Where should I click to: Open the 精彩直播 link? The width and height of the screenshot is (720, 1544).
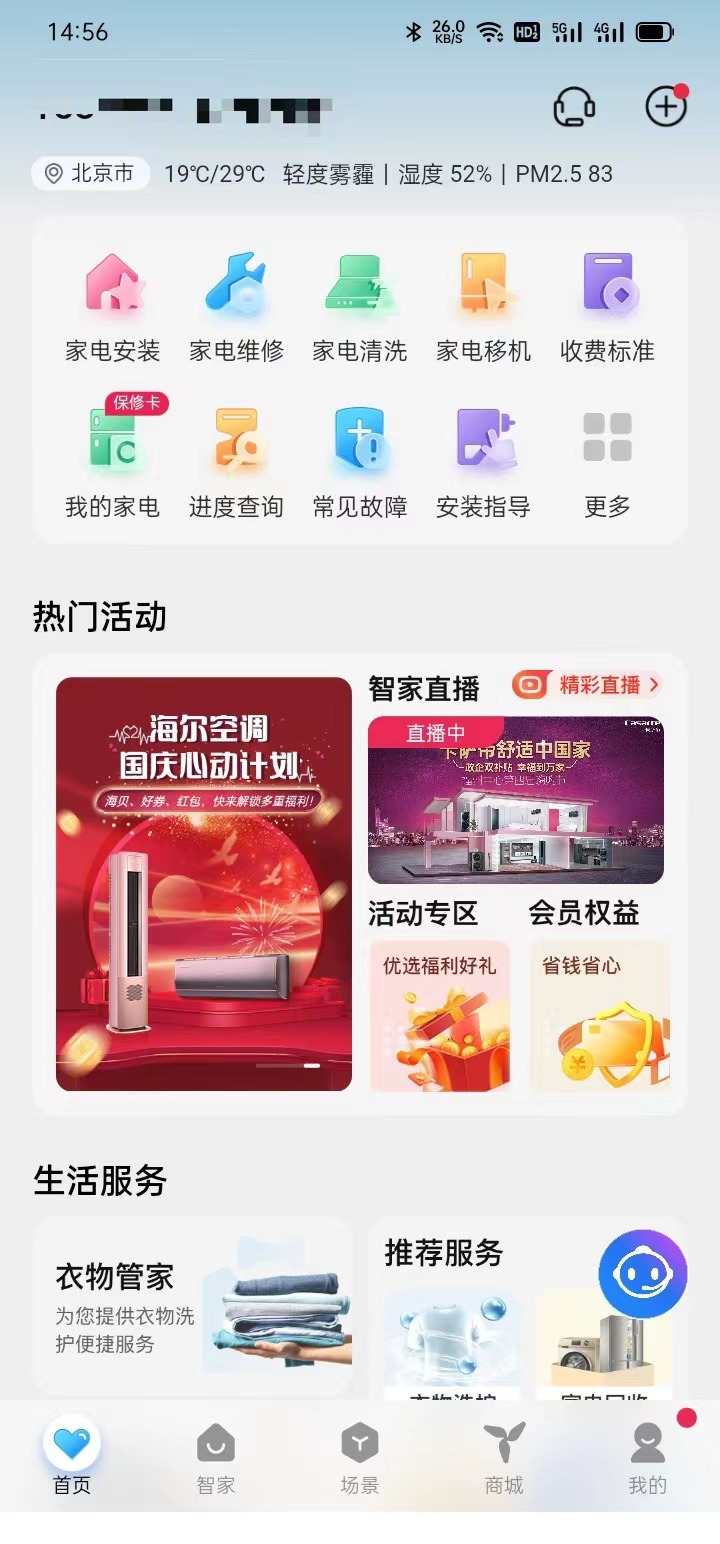pos(587,685)
